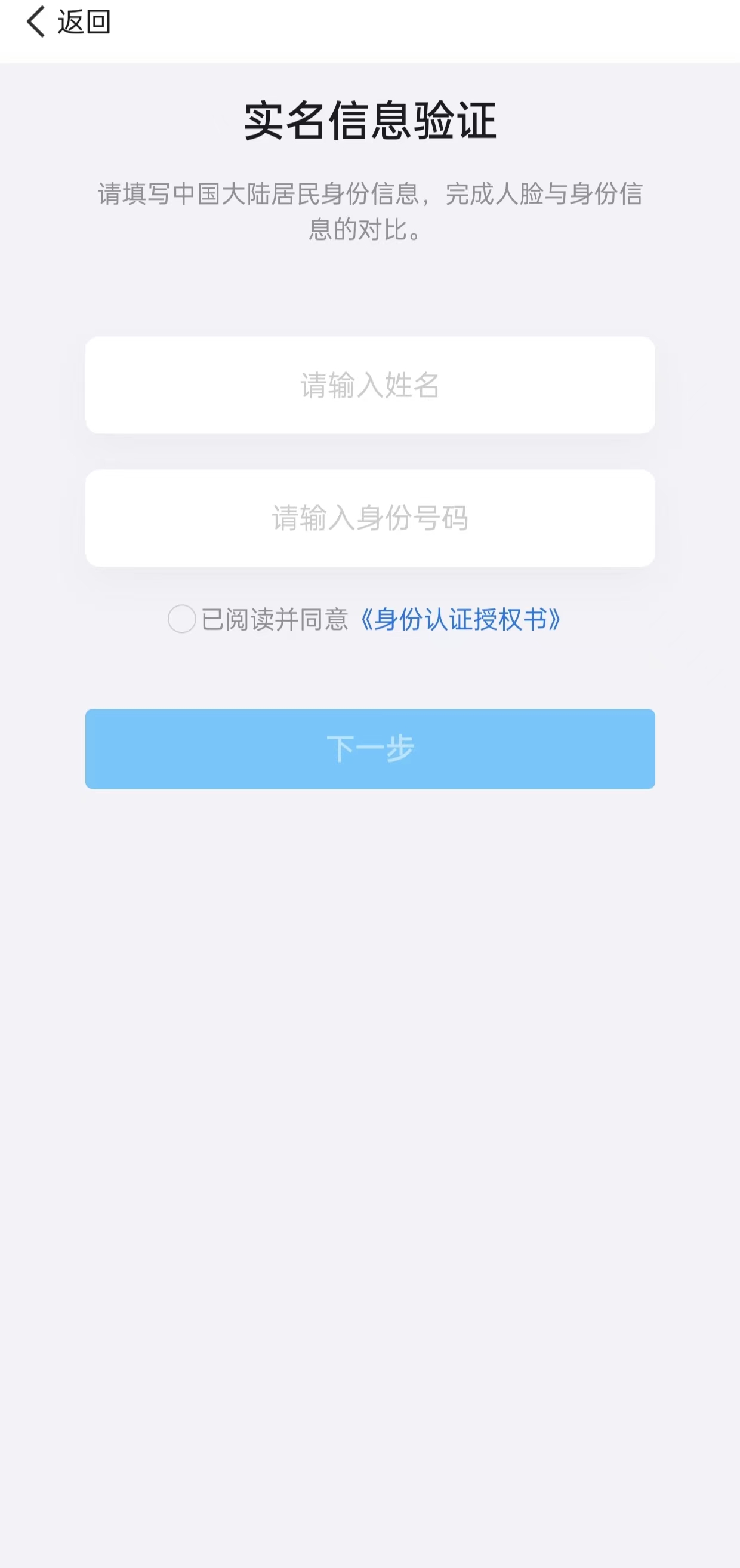Tap the 返回 text label
The width and height of the screenshot is (740, 1568).
(x=82, y=22)
